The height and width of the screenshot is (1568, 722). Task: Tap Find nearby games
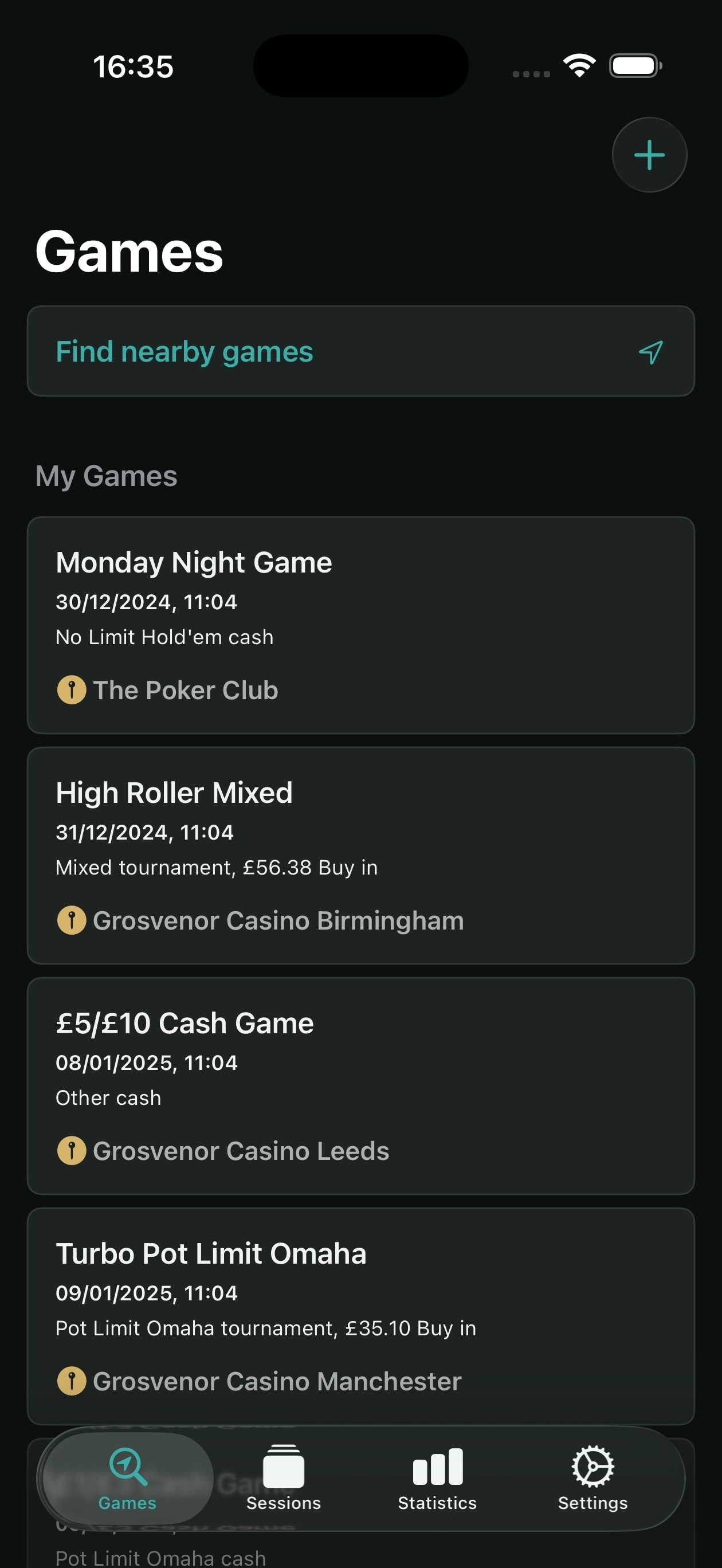click(x=185, y=351)
